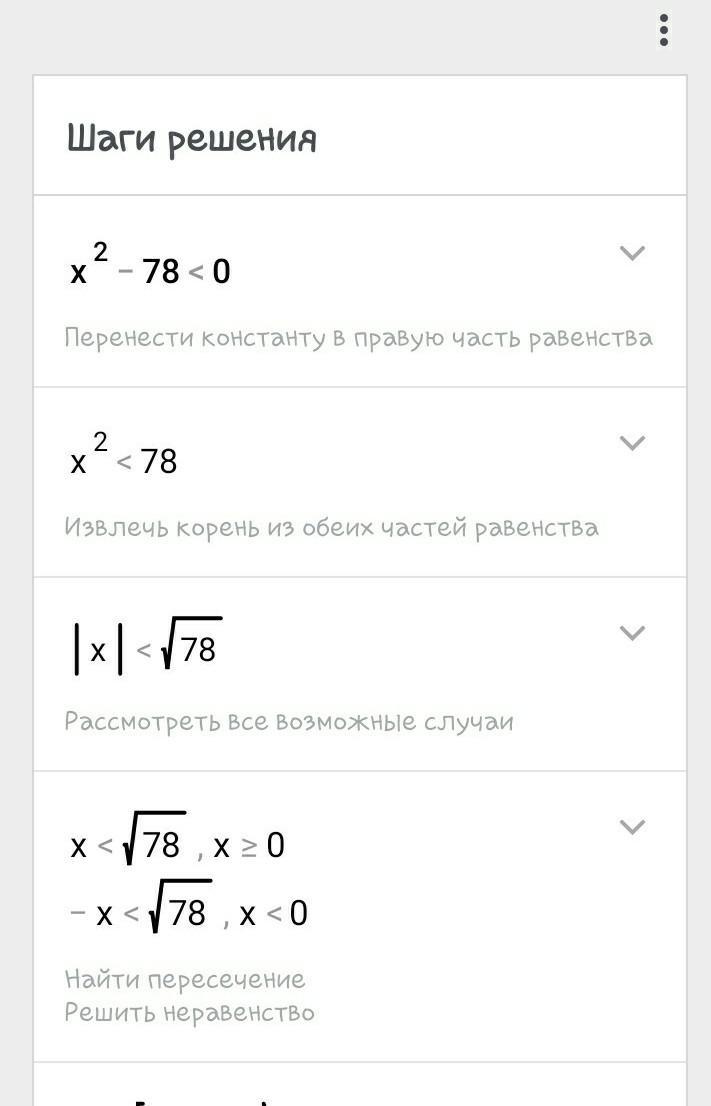
Task: Expand the x² < 78 step
Action: point(632,443)
